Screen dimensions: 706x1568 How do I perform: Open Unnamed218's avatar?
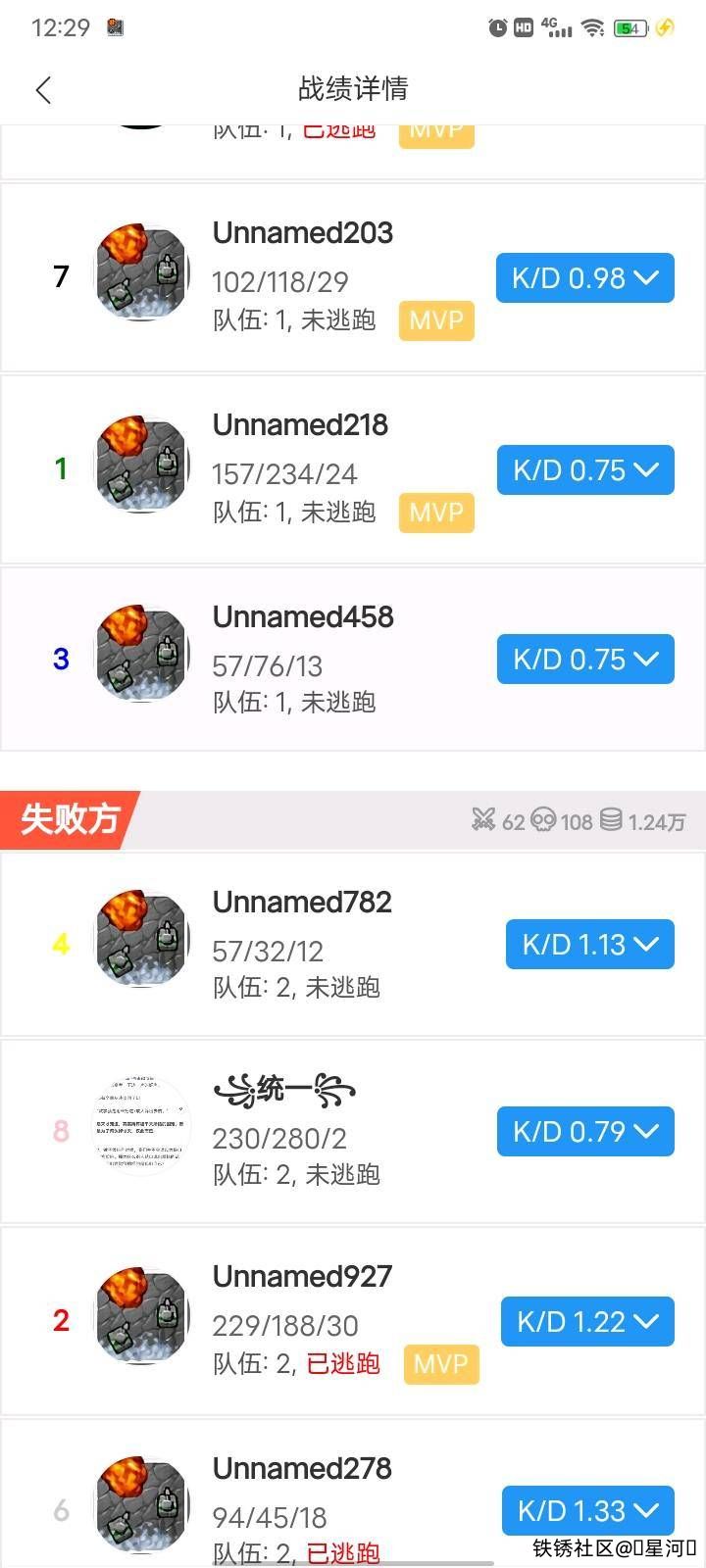click(x=141, y=465)
